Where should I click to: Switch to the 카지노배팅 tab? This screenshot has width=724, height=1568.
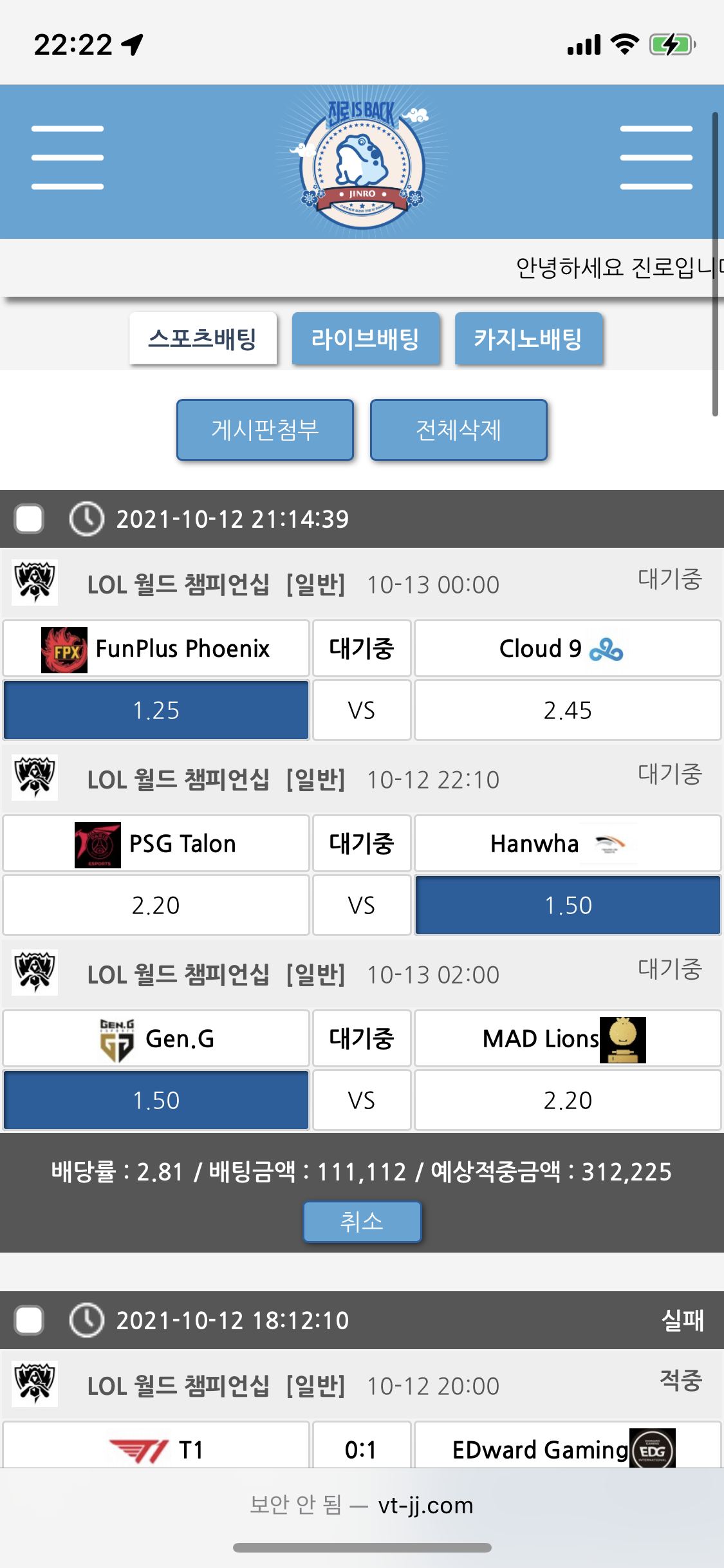[x=528, y=339]
